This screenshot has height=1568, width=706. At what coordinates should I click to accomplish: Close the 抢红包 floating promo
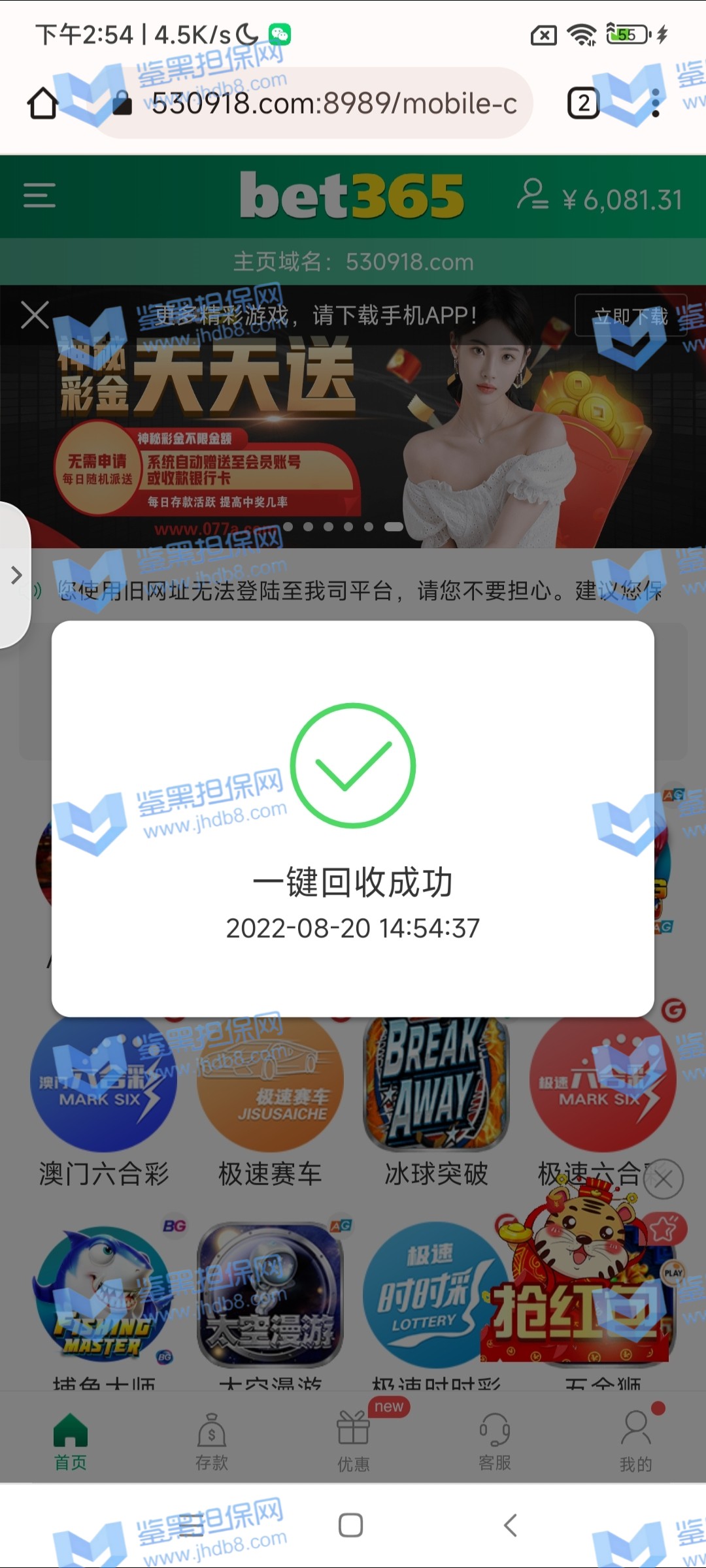pos(663,1179)
